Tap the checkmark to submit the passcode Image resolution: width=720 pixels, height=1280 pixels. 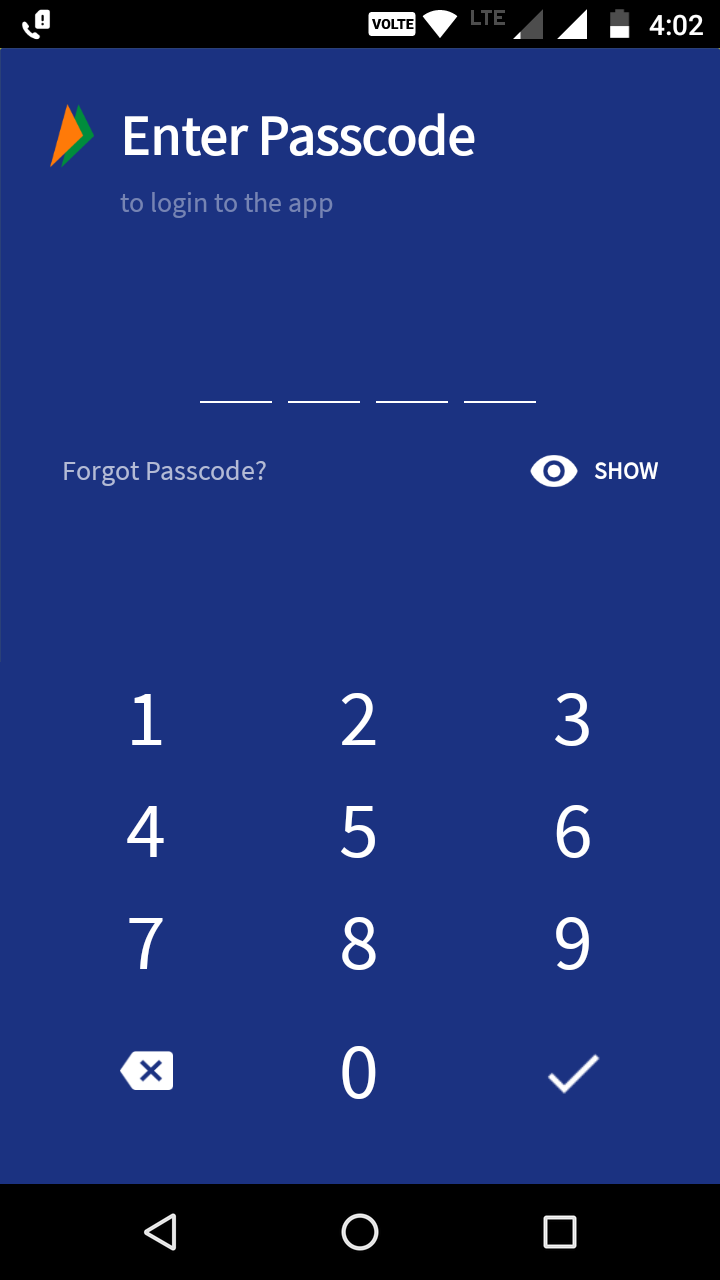[572, 1070]
